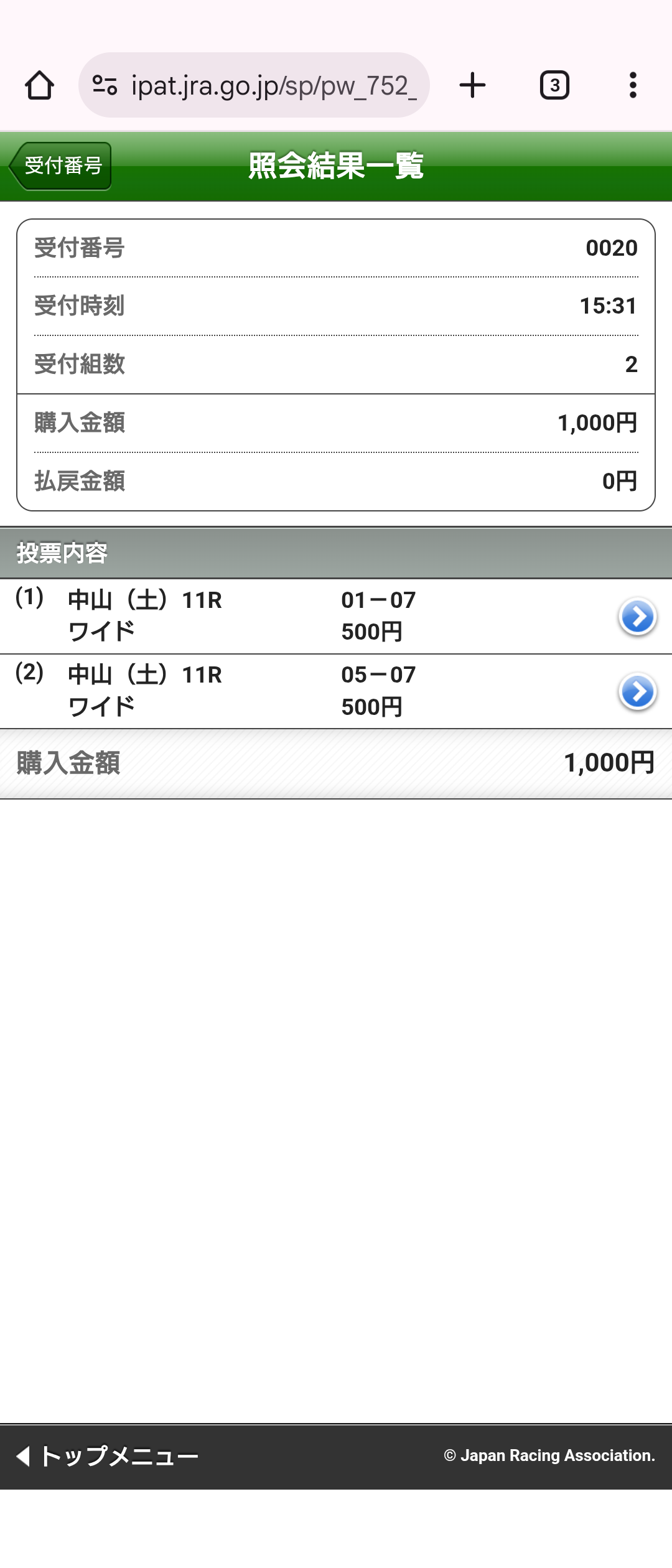
Task: Return to トップメニュー
Action: pyautogui.click(x=107, y=1456)
